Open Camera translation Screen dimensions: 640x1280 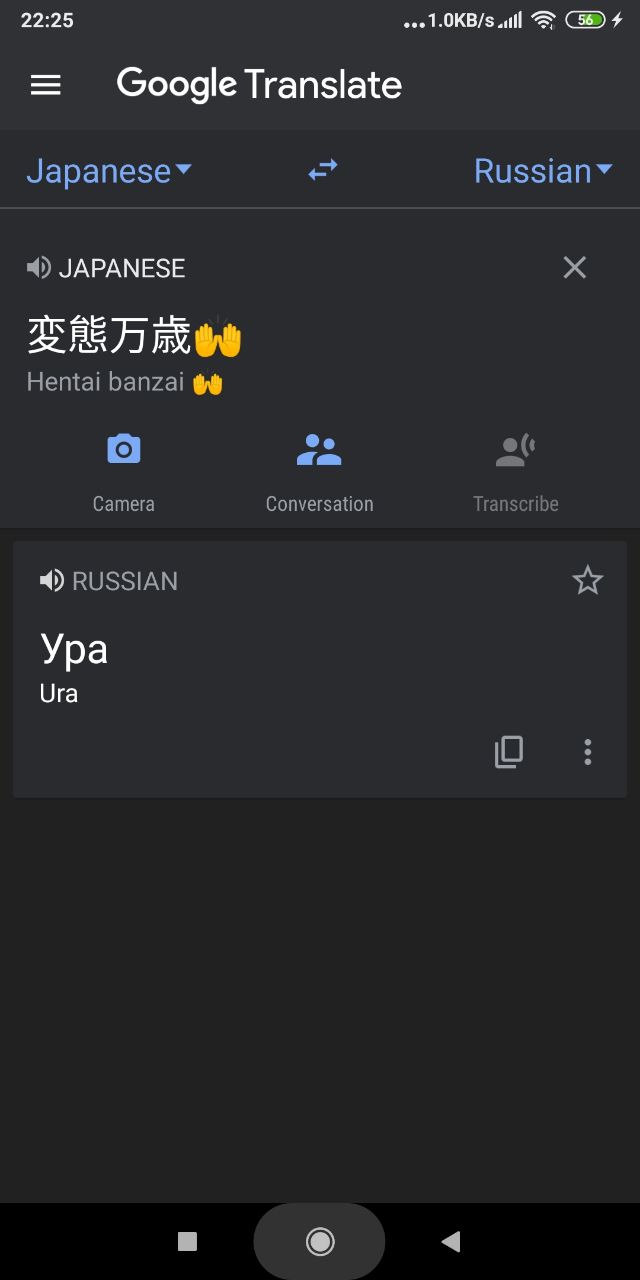pos(124,472)
